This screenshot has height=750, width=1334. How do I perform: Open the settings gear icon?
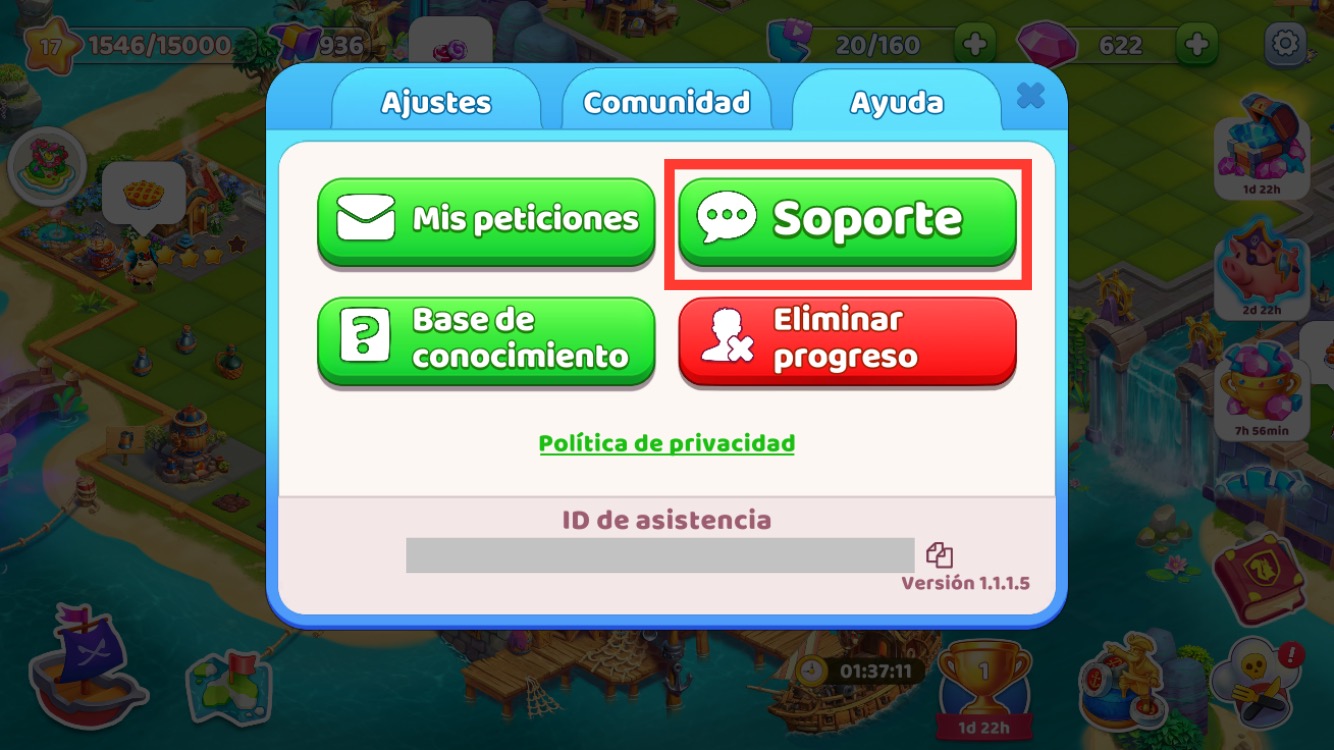pyautogui.click(x=1285, y=44)
